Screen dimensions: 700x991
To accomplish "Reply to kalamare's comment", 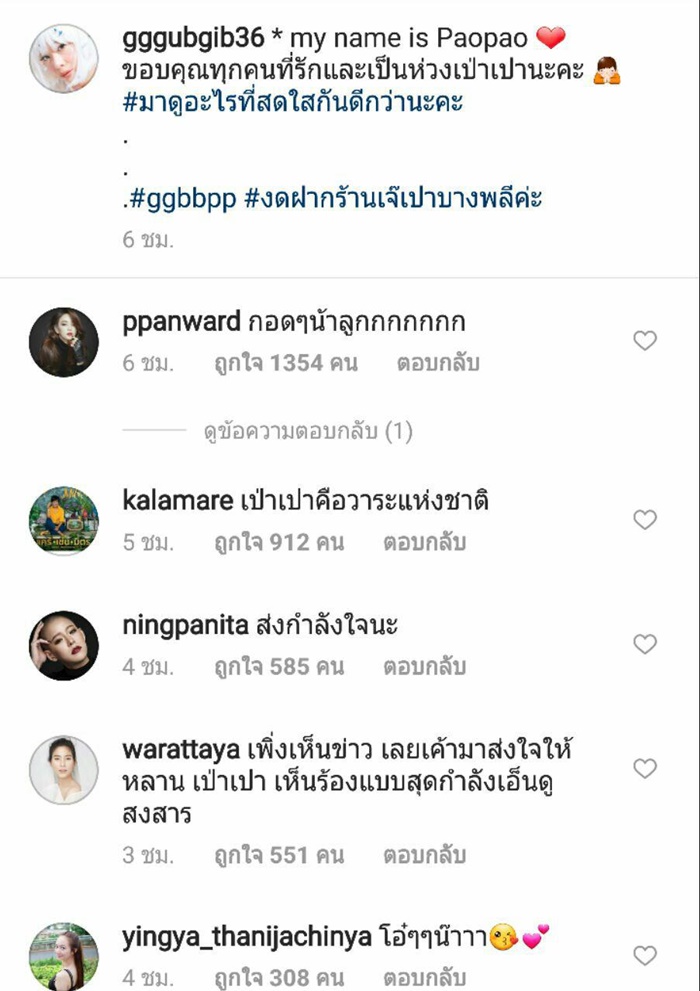I will point(424,543).
